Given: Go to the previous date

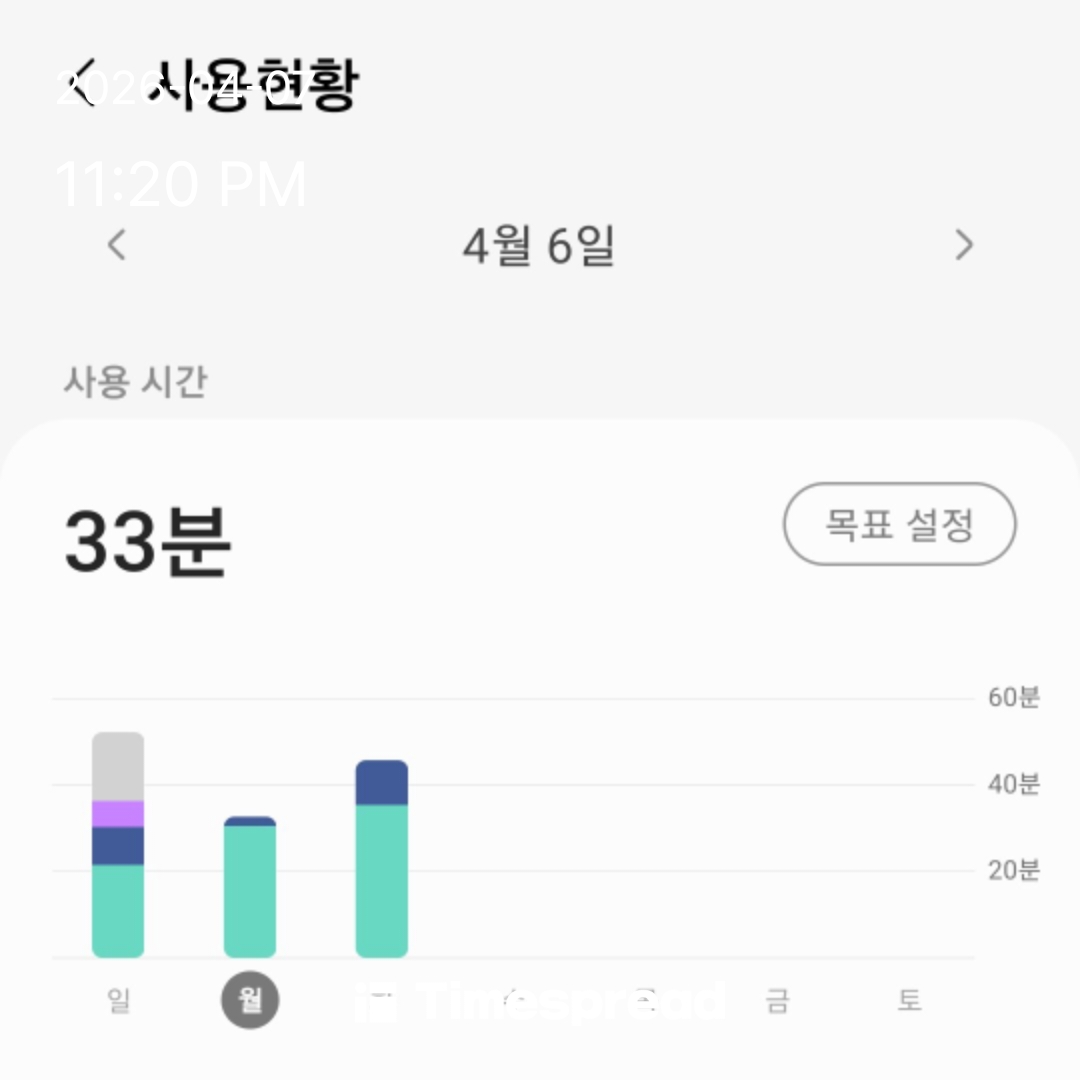Looking at the screenshot, I should [117, 245].
